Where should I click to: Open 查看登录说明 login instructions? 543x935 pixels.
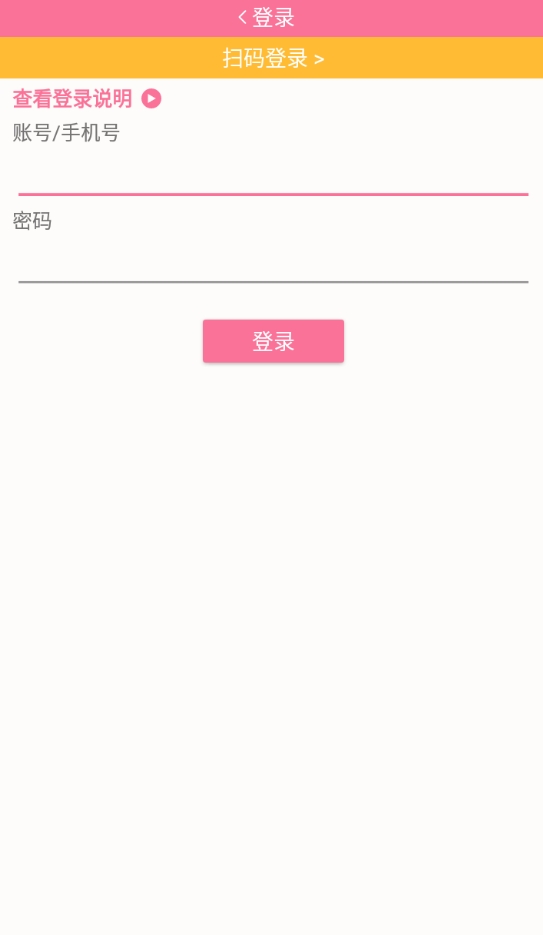87,98
